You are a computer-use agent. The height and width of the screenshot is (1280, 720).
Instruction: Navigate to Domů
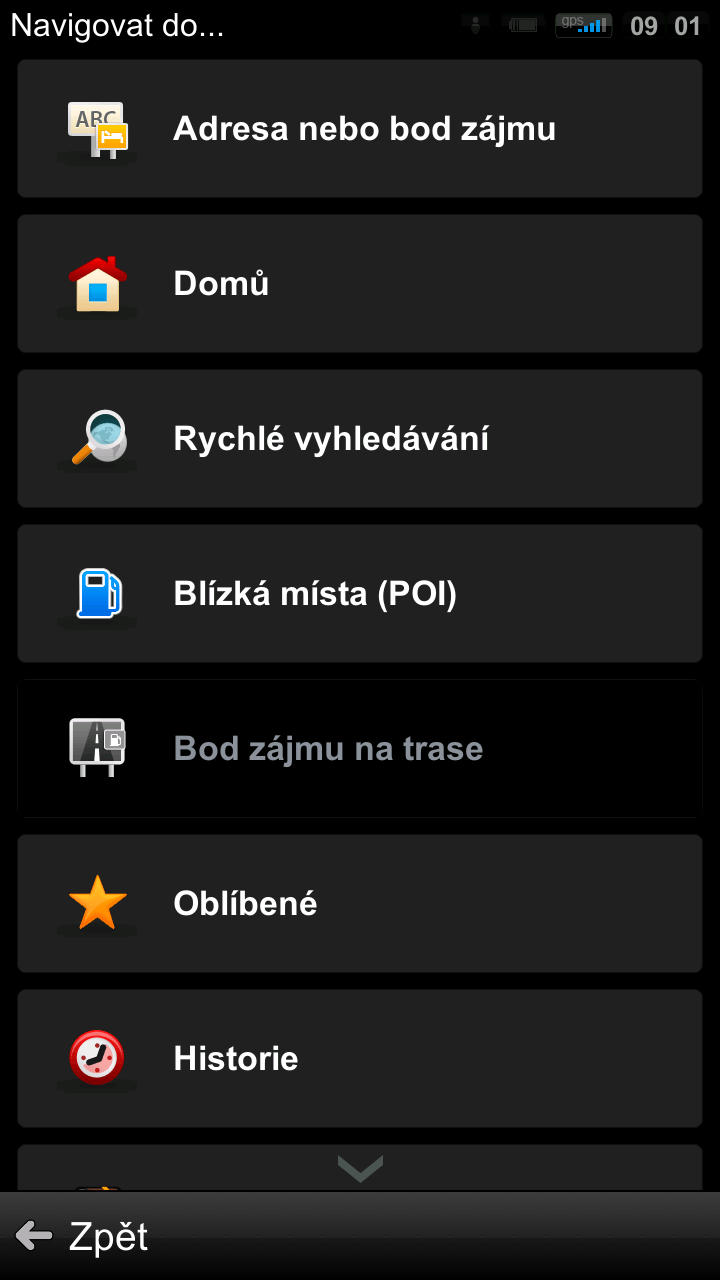point(360,284)
